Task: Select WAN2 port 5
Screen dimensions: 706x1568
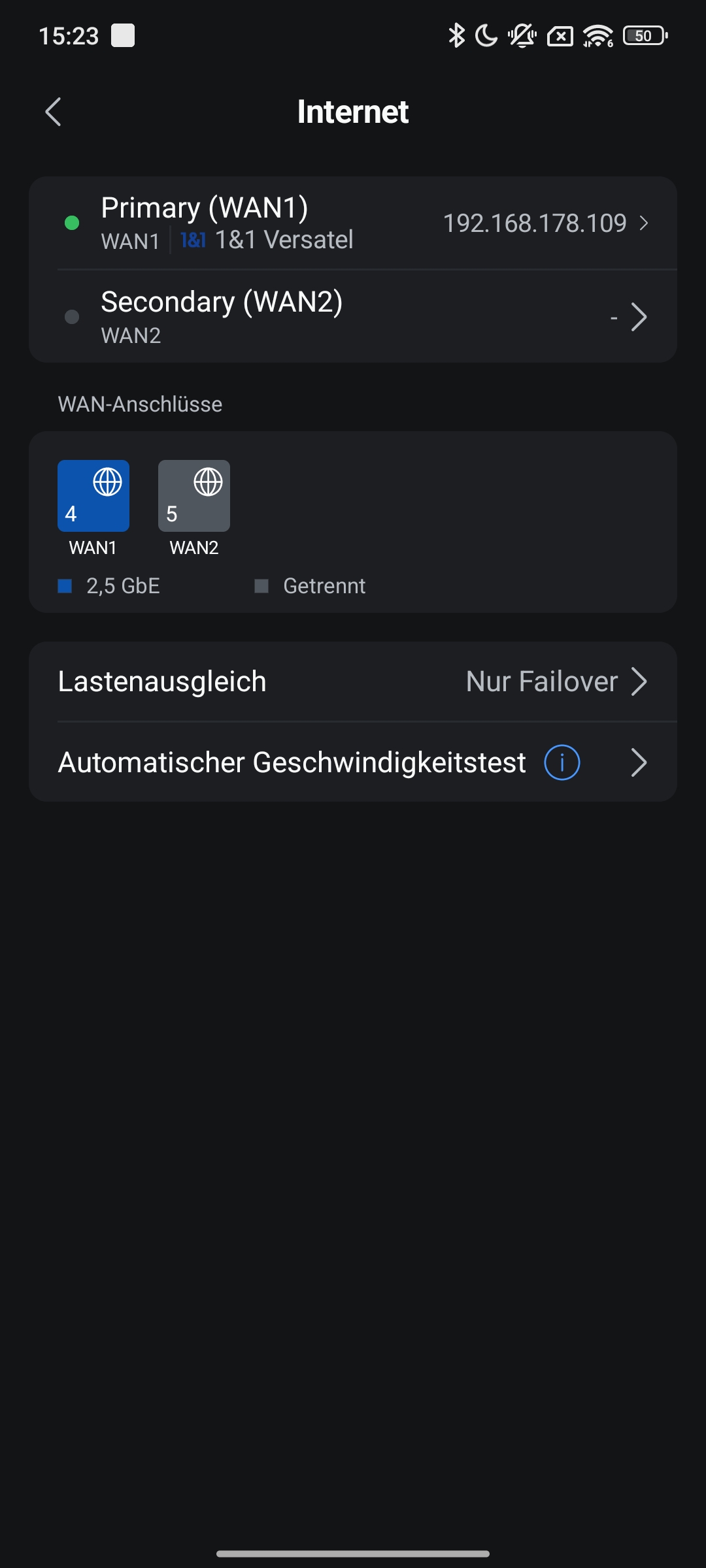Action: [x=194, y=496]
